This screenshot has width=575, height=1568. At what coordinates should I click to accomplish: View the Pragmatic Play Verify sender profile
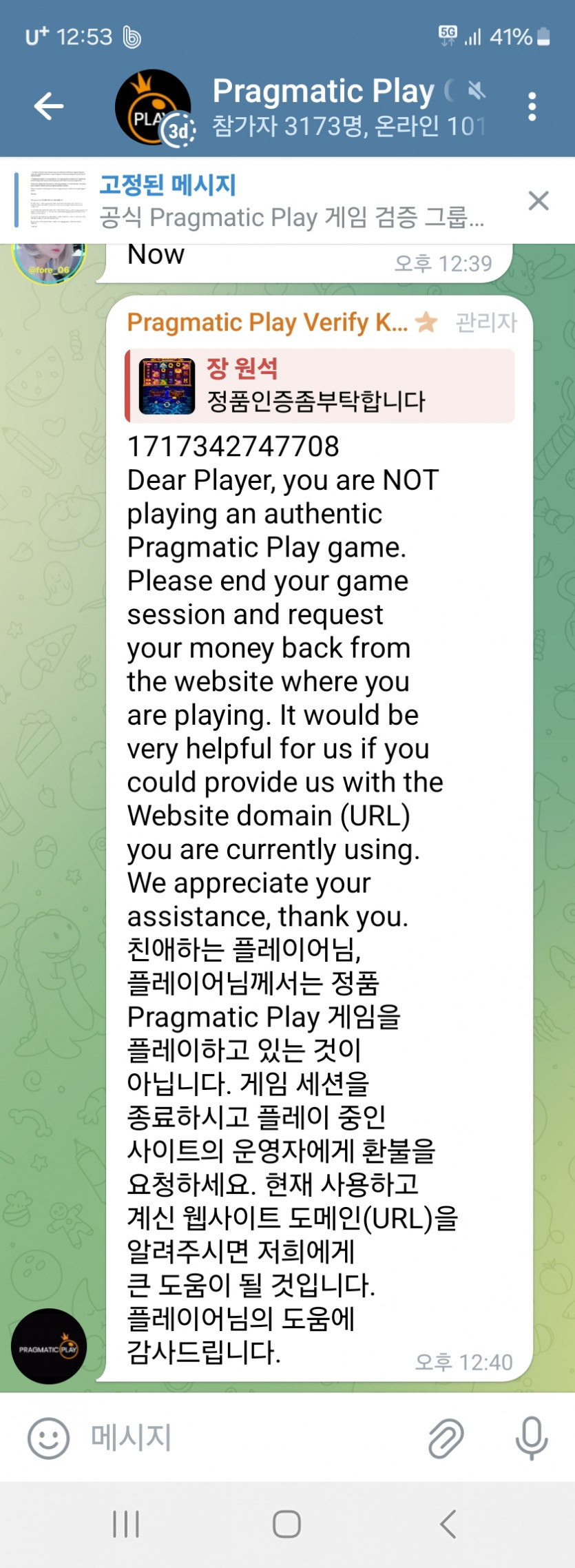(x=267, y=322)
